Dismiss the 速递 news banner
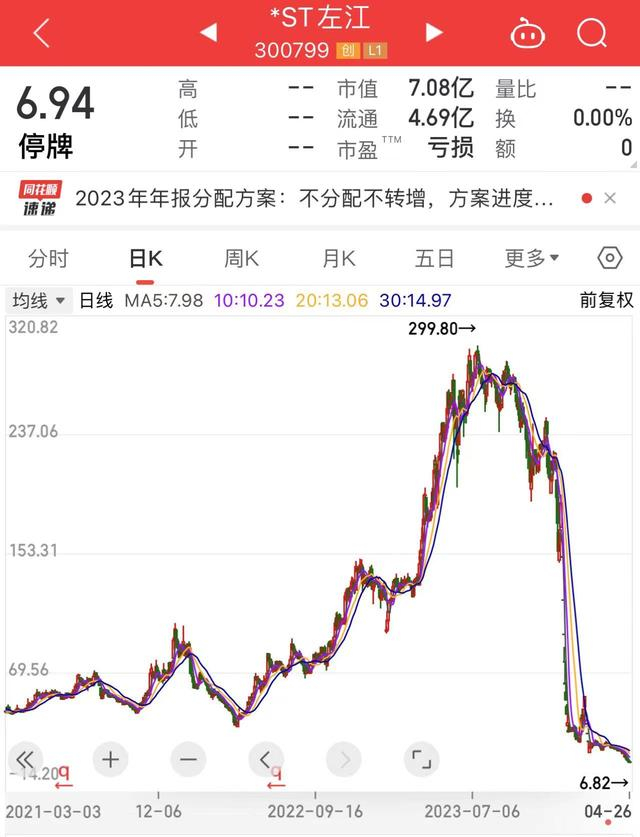Image resolution: width=640 pixels, height=837 pixels. [x=610, y=199]
